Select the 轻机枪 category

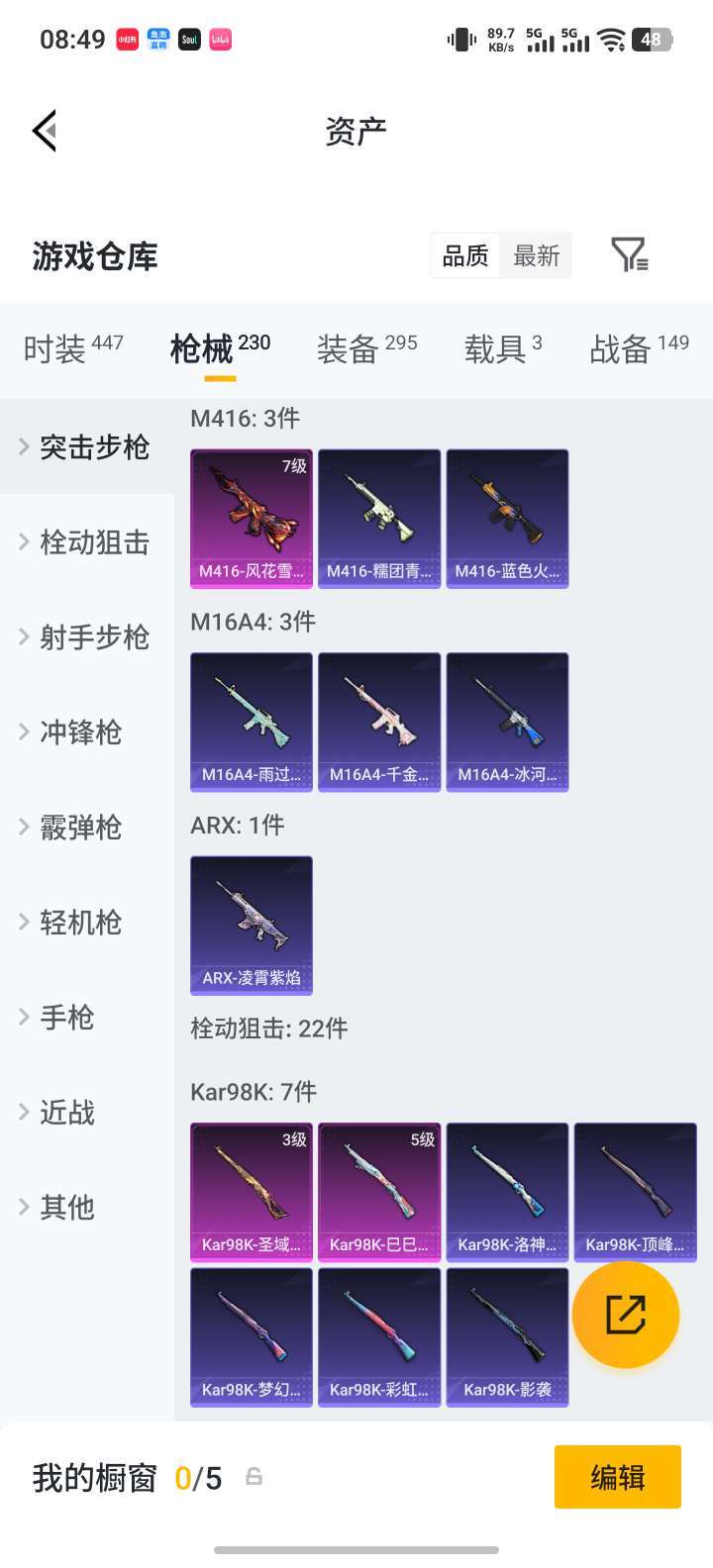pyautogui.click(x=81, y=923)
